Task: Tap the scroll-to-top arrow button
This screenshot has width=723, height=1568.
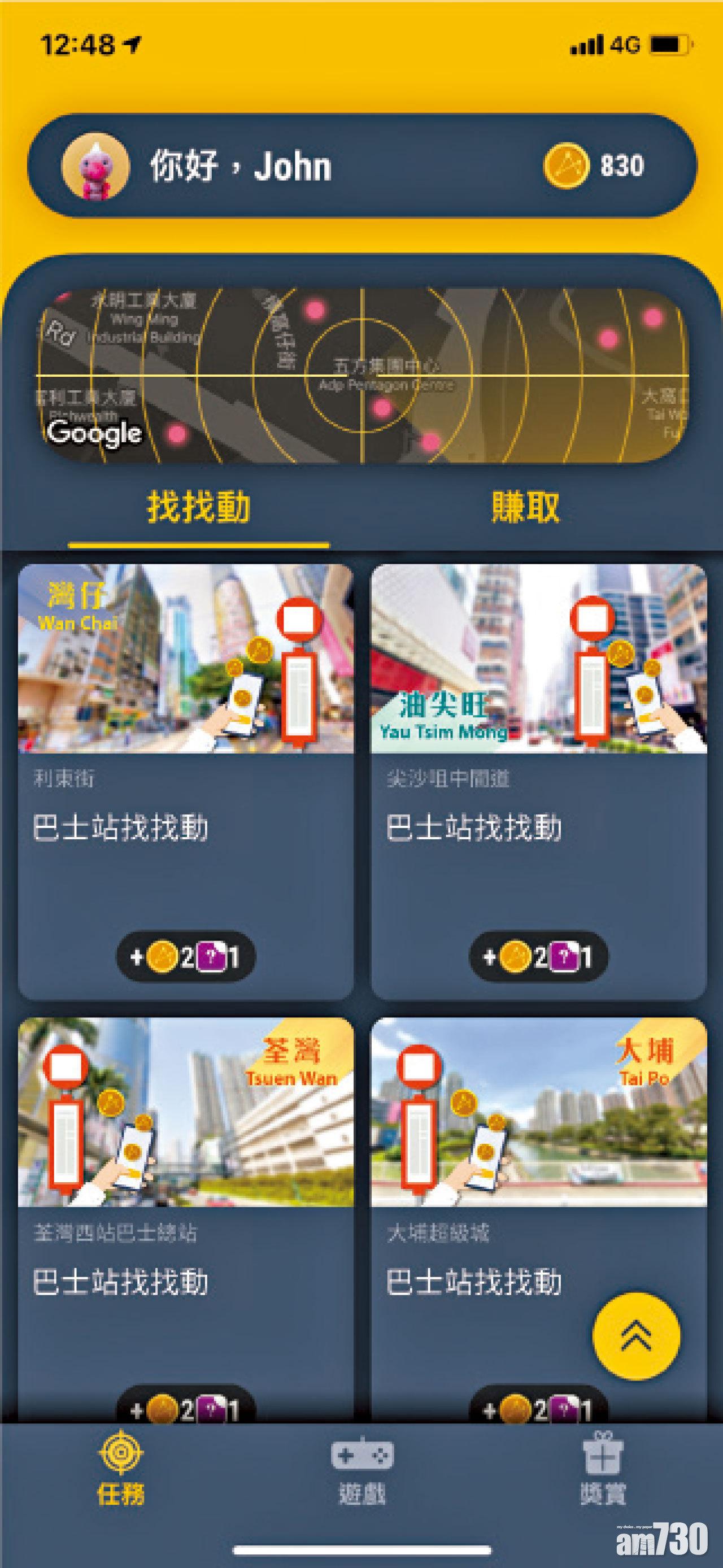Action: coord(636,1336)
